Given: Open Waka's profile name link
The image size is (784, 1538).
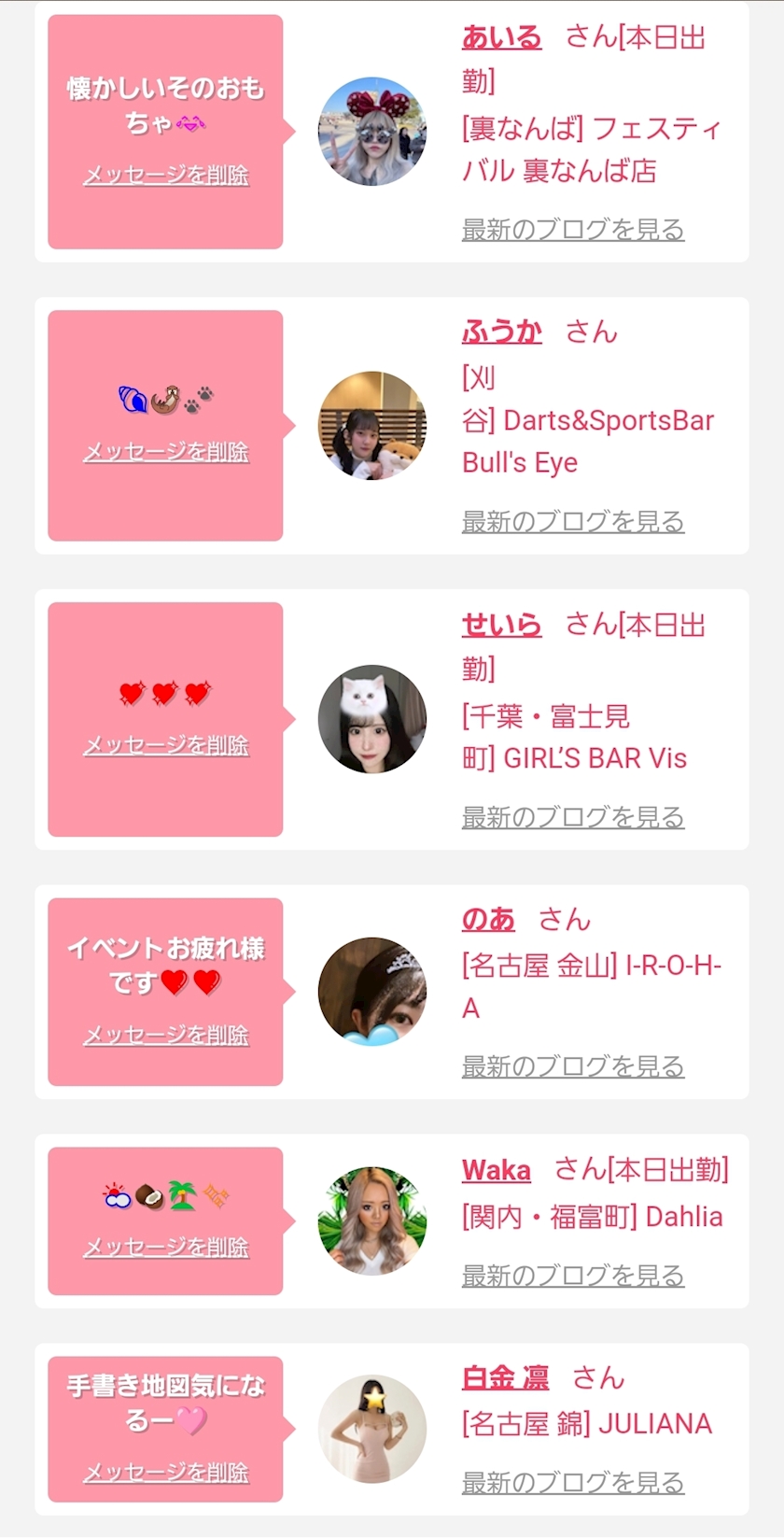Looking at the screenshot, I should coord(496,1171).
